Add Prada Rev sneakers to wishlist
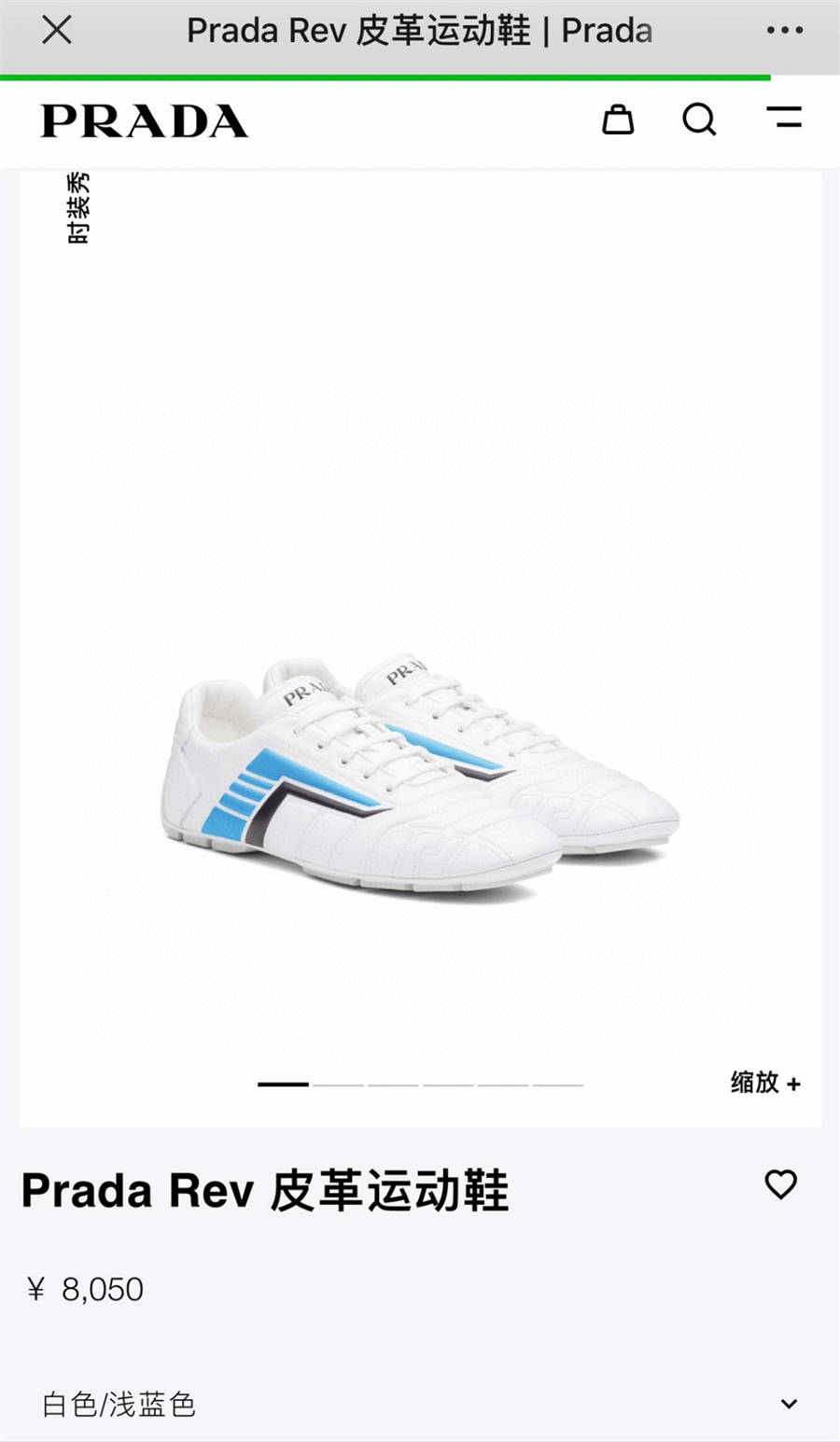 click(781, 1184)
